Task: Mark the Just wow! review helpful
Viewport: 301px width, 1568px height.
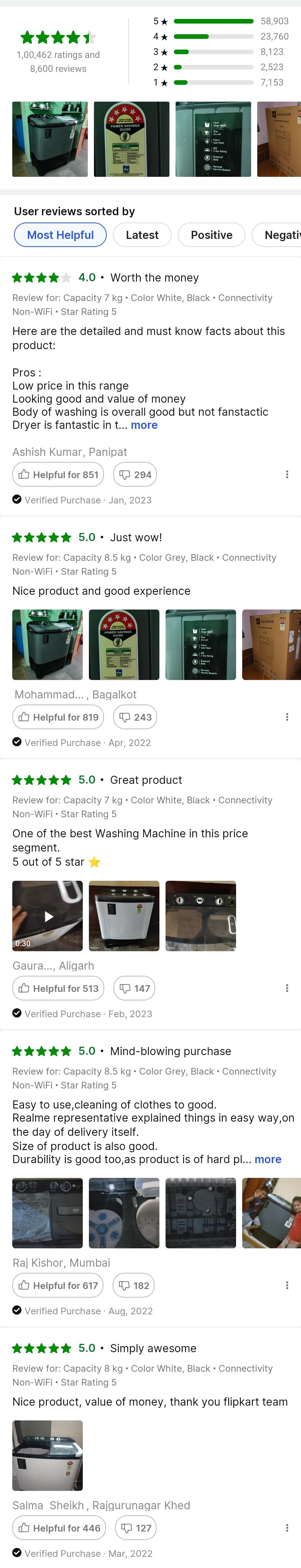Action: (x=59, y=717)
